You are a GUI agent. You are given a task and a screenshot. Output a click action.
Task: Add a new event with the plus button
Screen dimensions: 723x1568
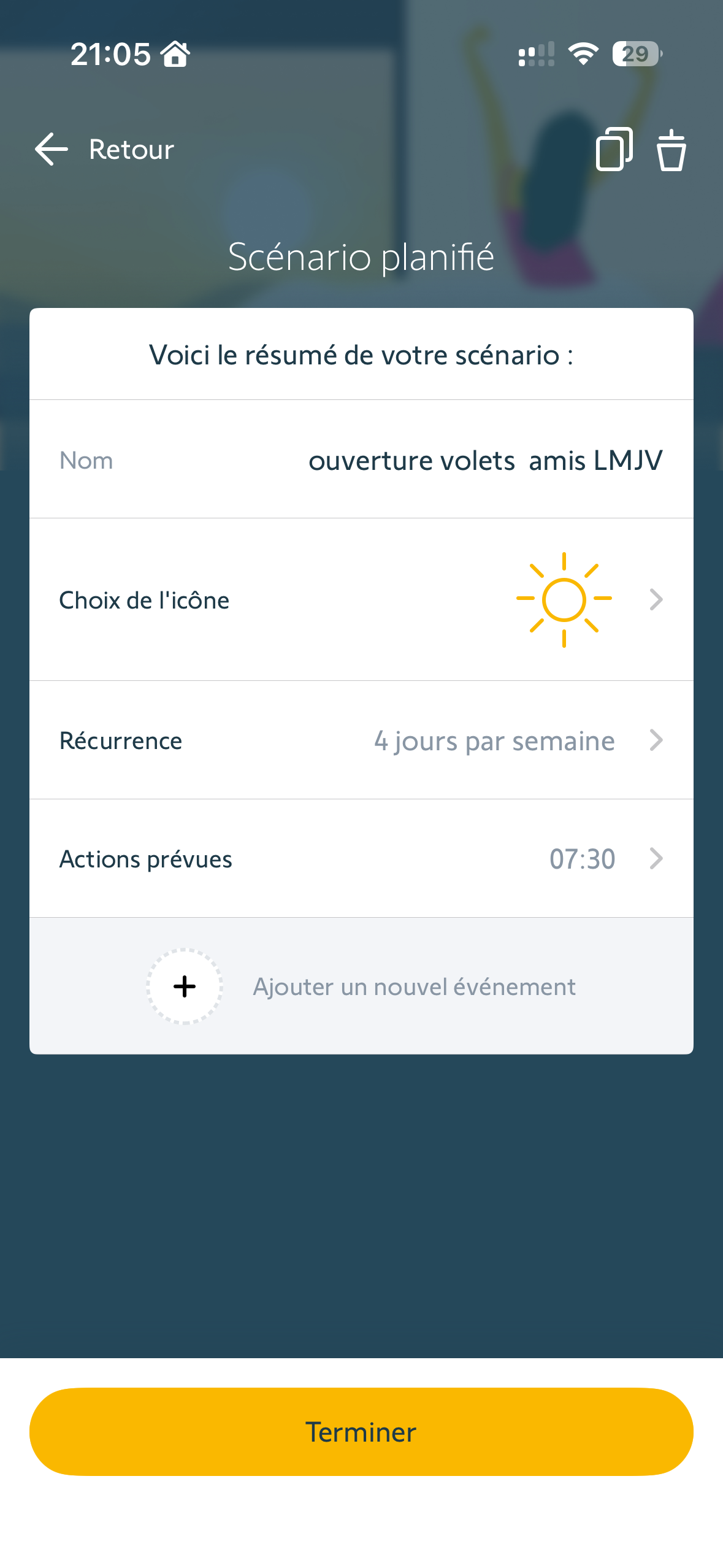tap(185, 986)
